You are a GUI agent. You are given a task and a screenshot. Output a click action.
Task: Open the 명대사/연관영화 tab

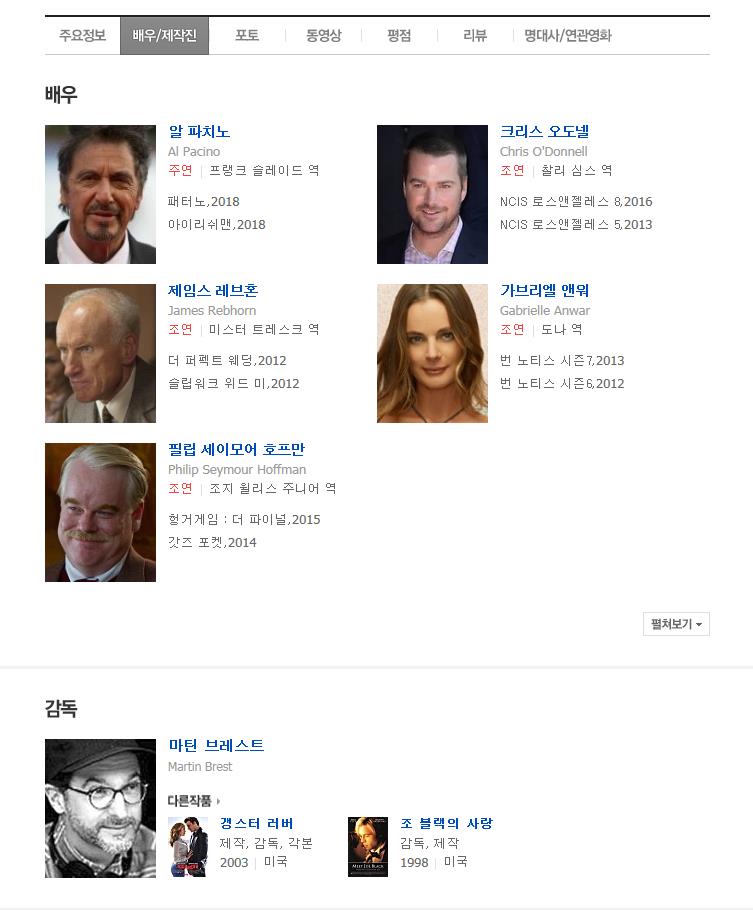[x=567, y=35]
